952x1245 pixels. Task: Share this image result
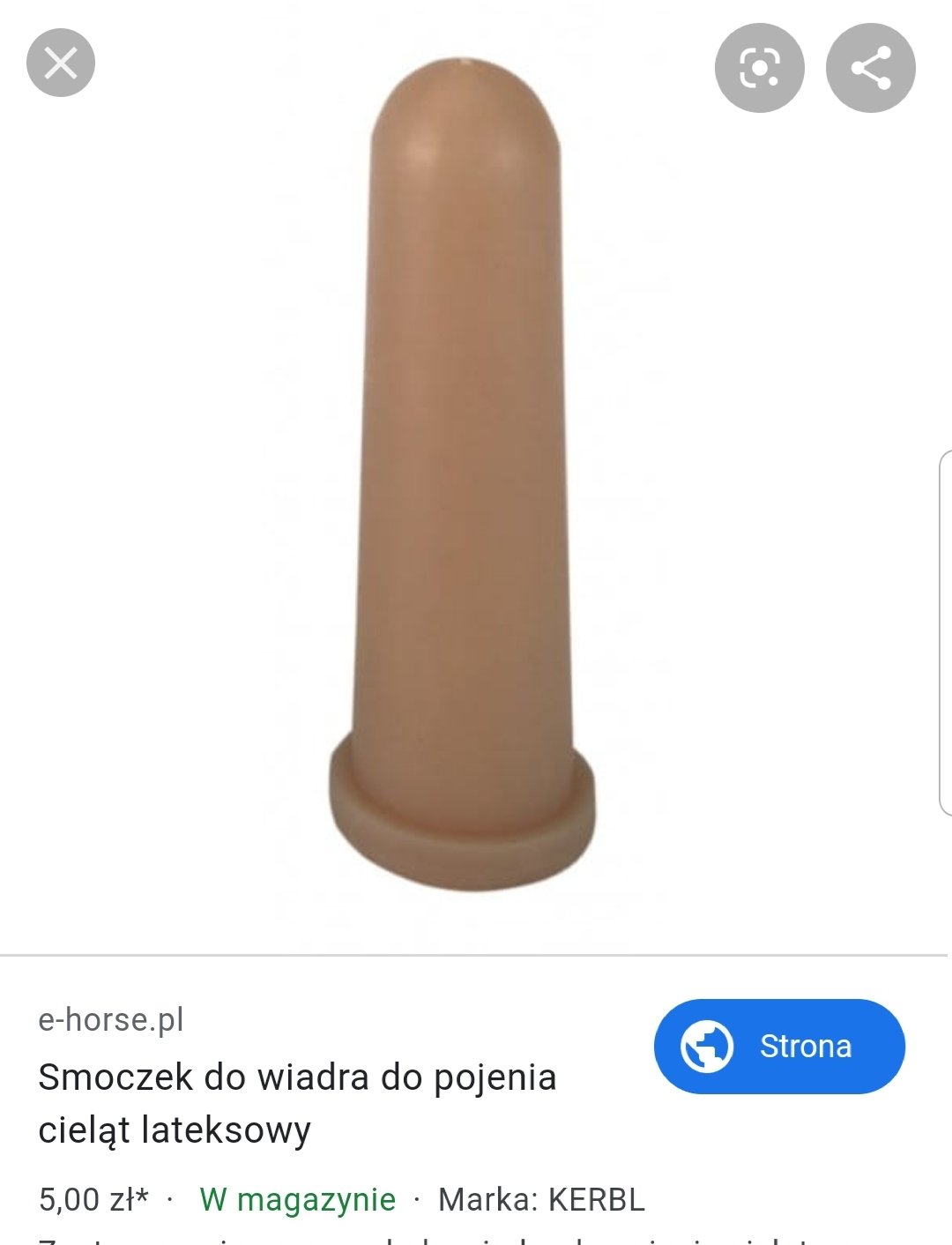tap(870, 68)
